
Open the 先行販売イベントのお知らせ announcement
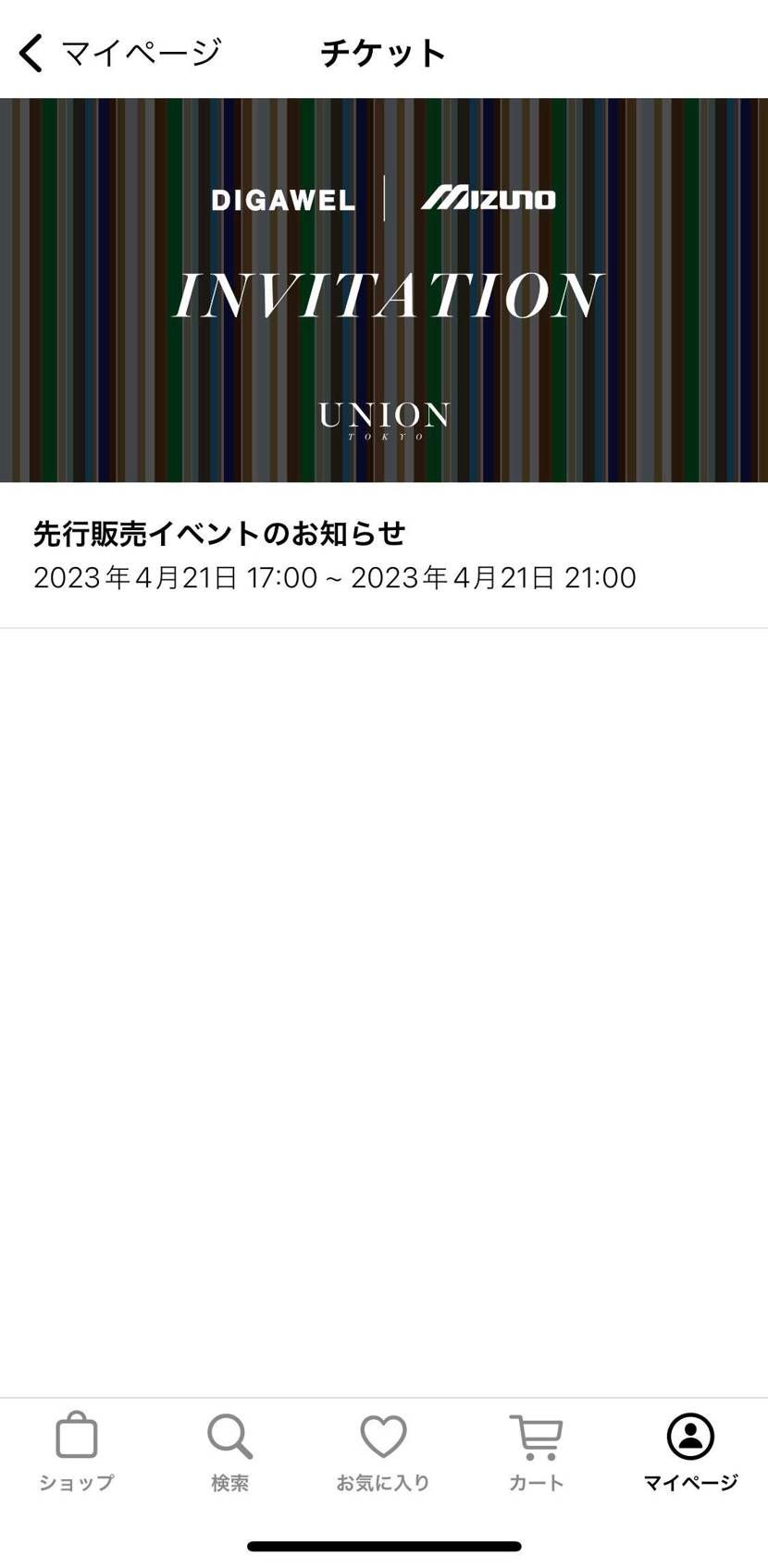point(219,534)
